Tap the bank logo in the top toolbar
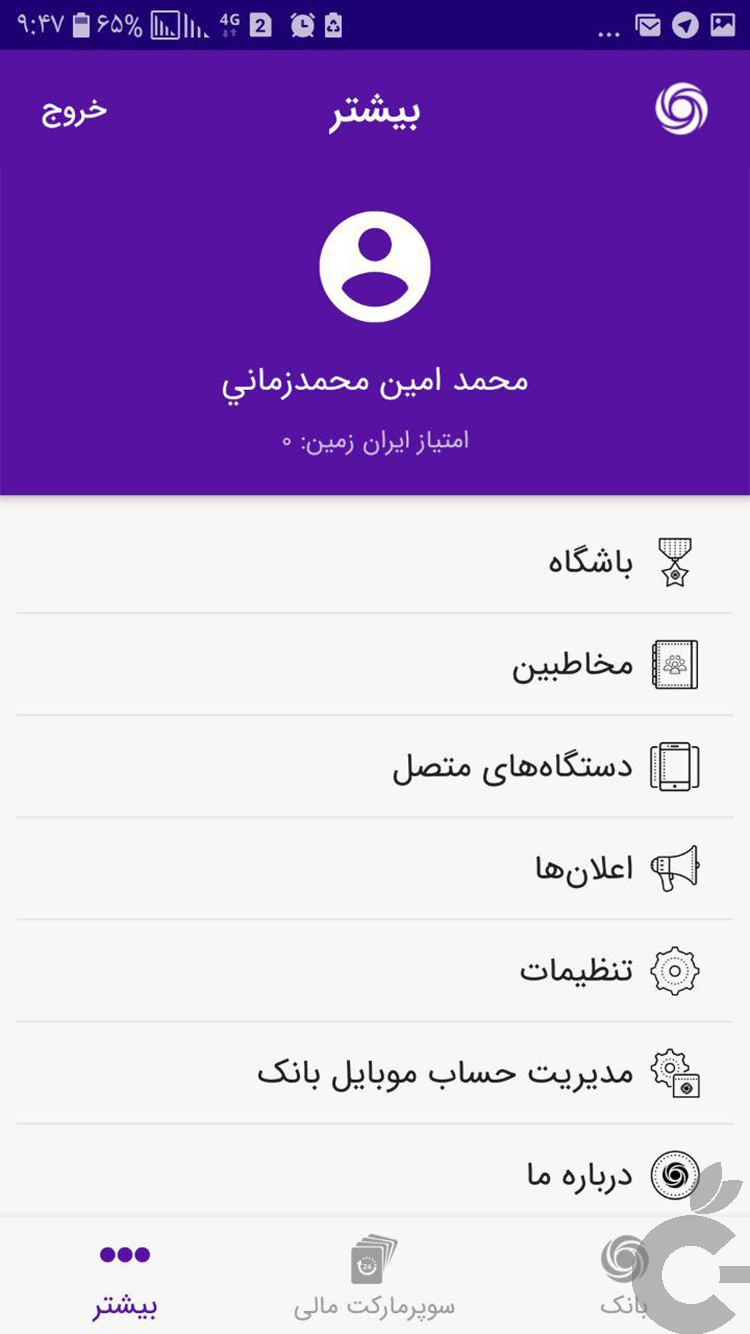Viewport: 750px width, 1334px height. 678,108
